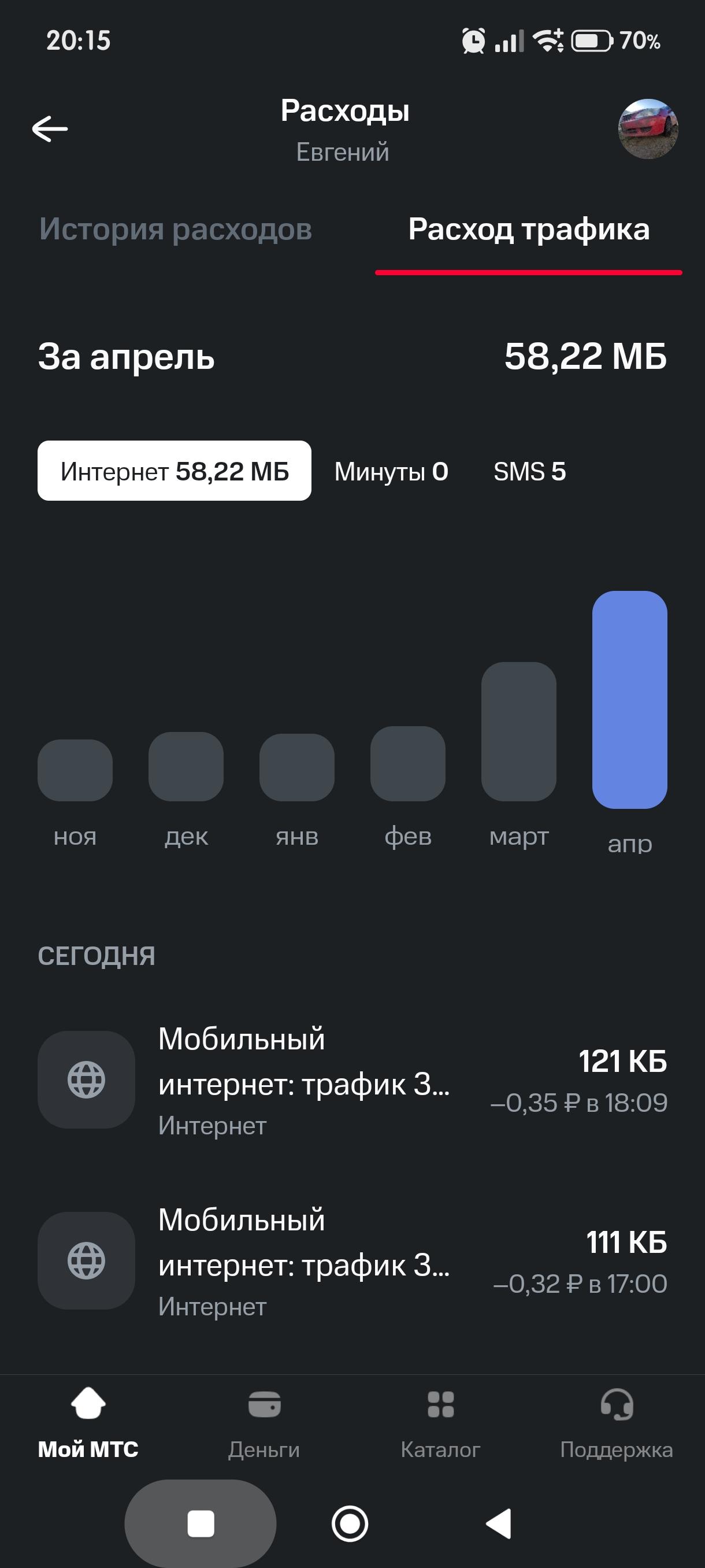705x1568 pixels.
Task: Select the апр bar in chart
Action: pyautogui.click(x=629, y=700)
